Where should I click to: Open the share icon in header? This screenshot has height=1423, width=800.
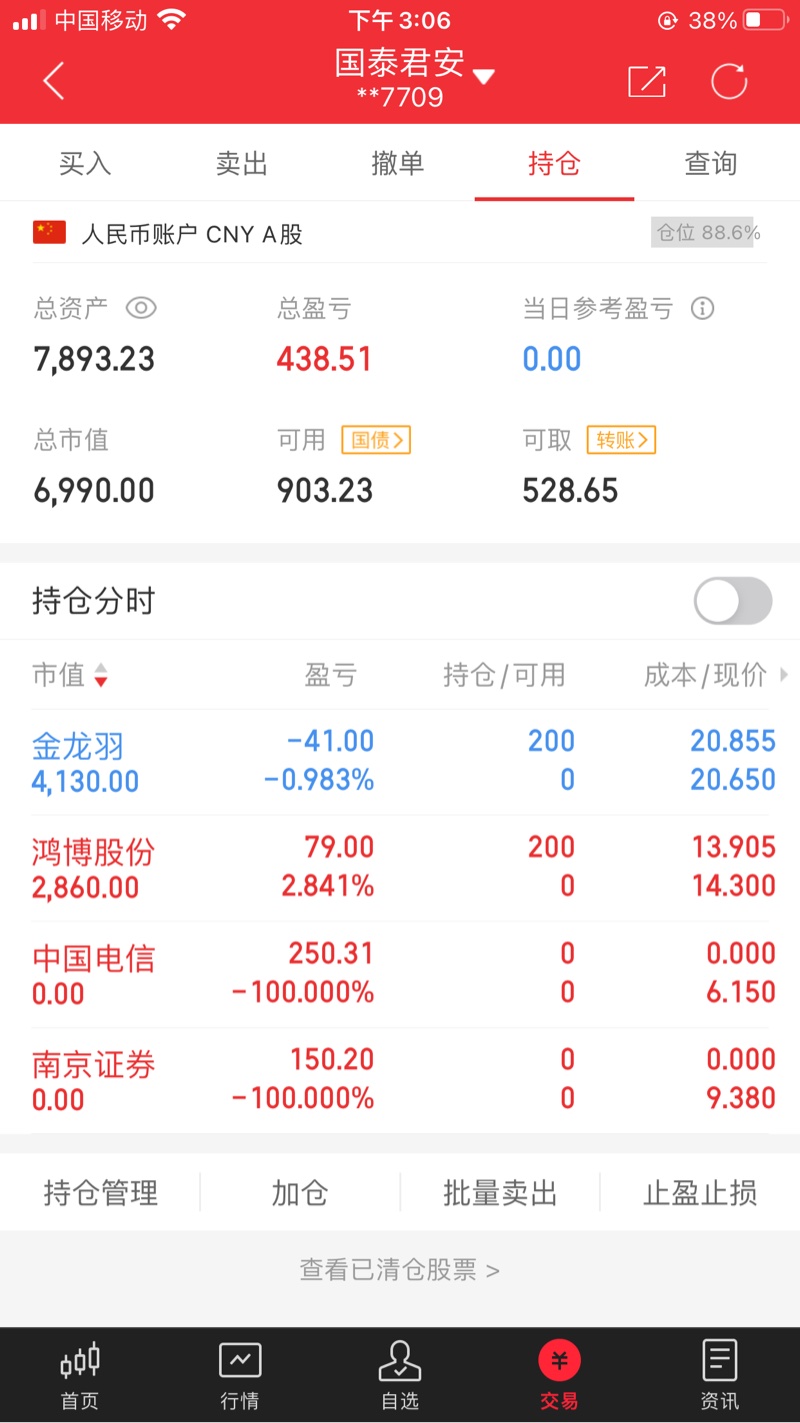tap(646, 81)
